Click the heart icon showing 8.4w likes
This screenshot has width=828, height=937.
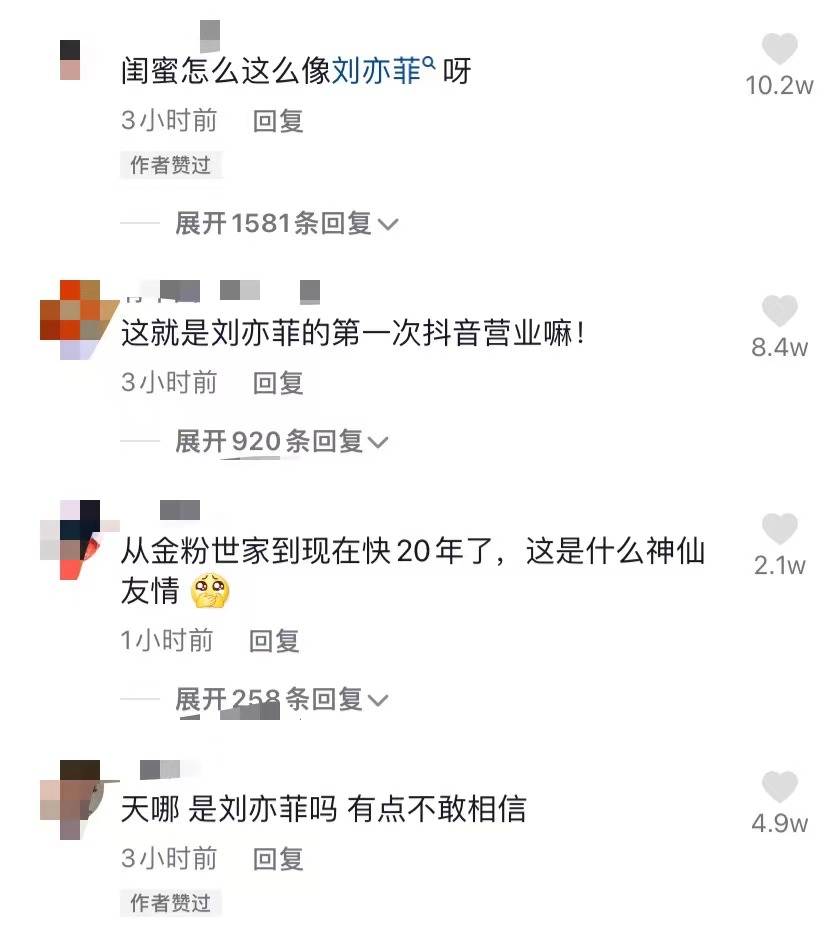[778, 310]
